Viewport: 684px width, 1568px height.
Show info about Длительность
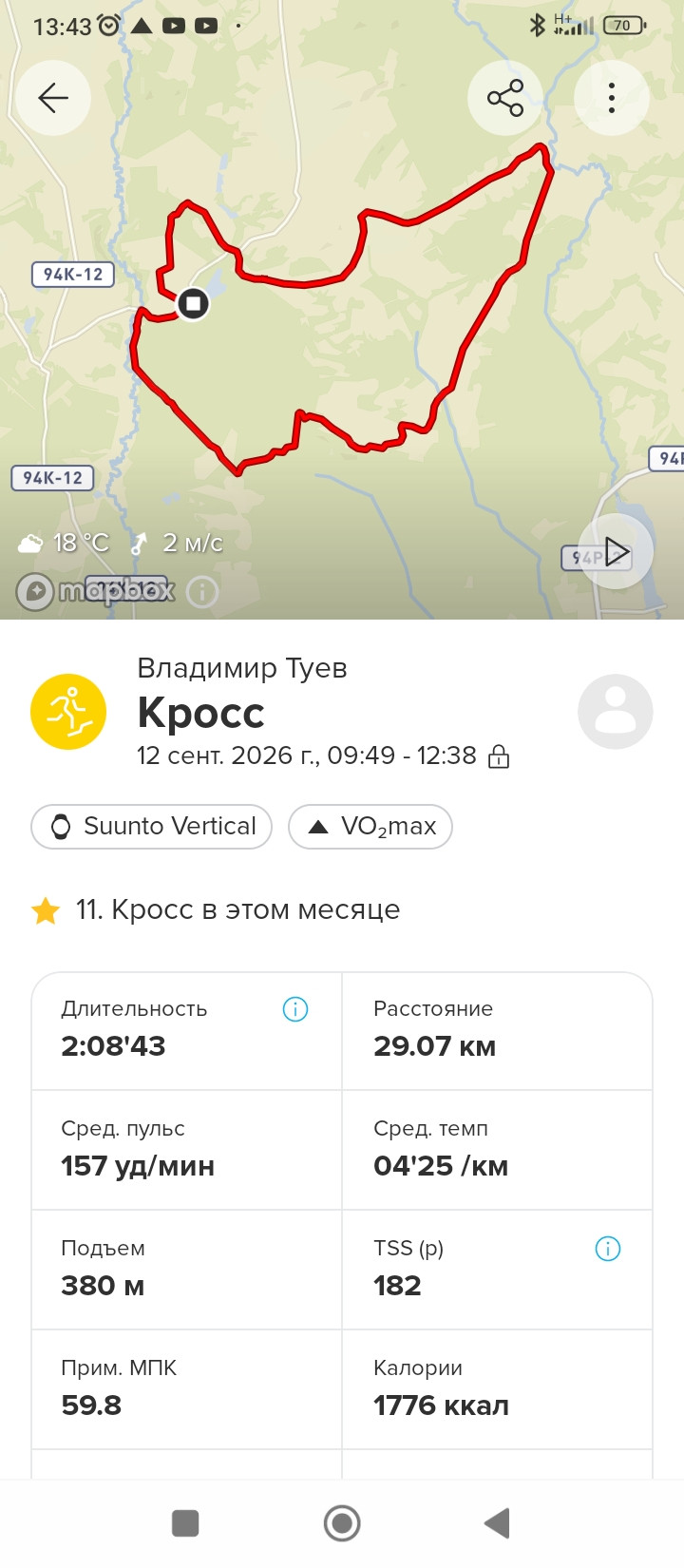pos(295,1009)
